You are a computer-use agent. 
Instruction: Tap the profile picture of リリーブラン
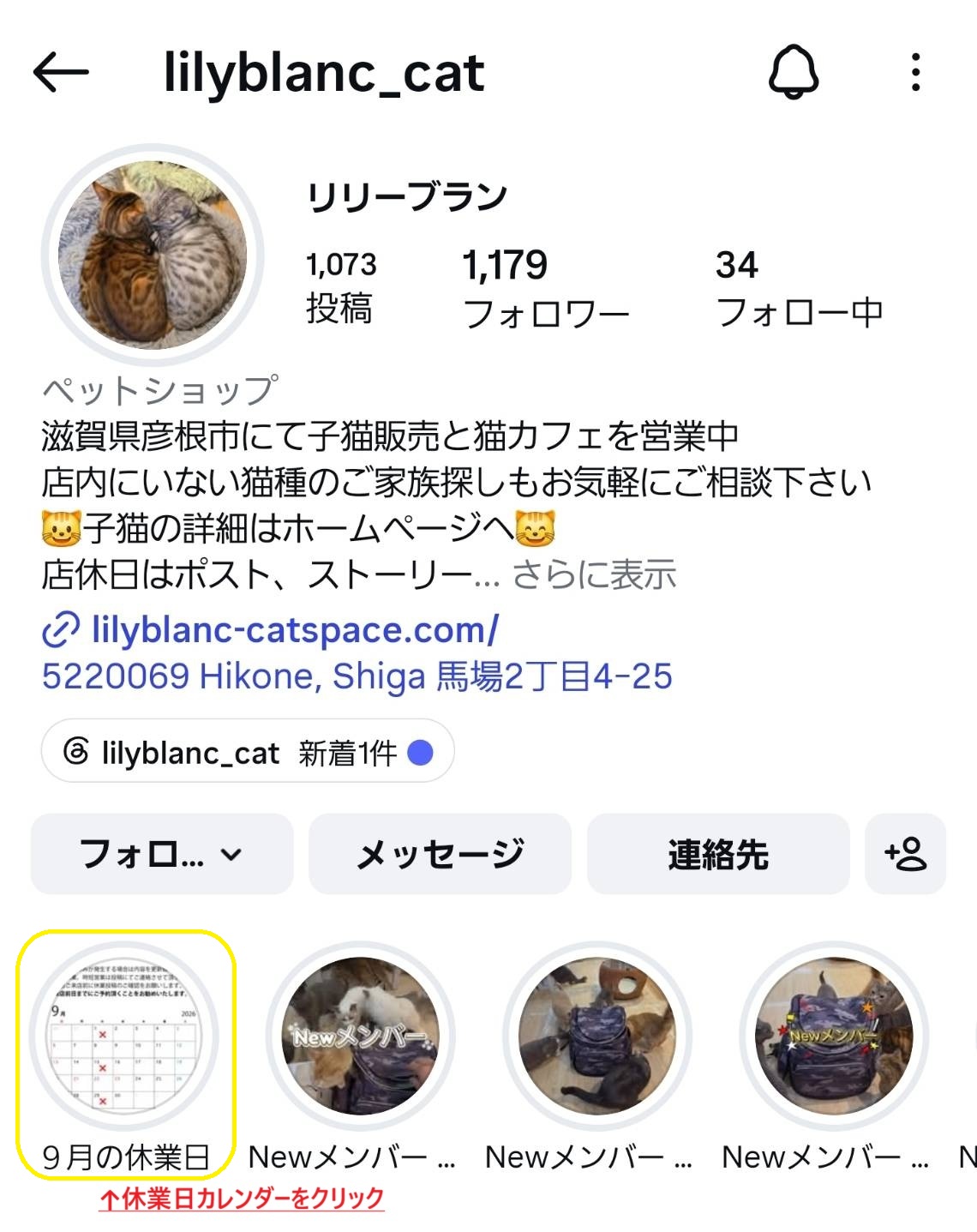pyautogui.click(x=153, y=255)
